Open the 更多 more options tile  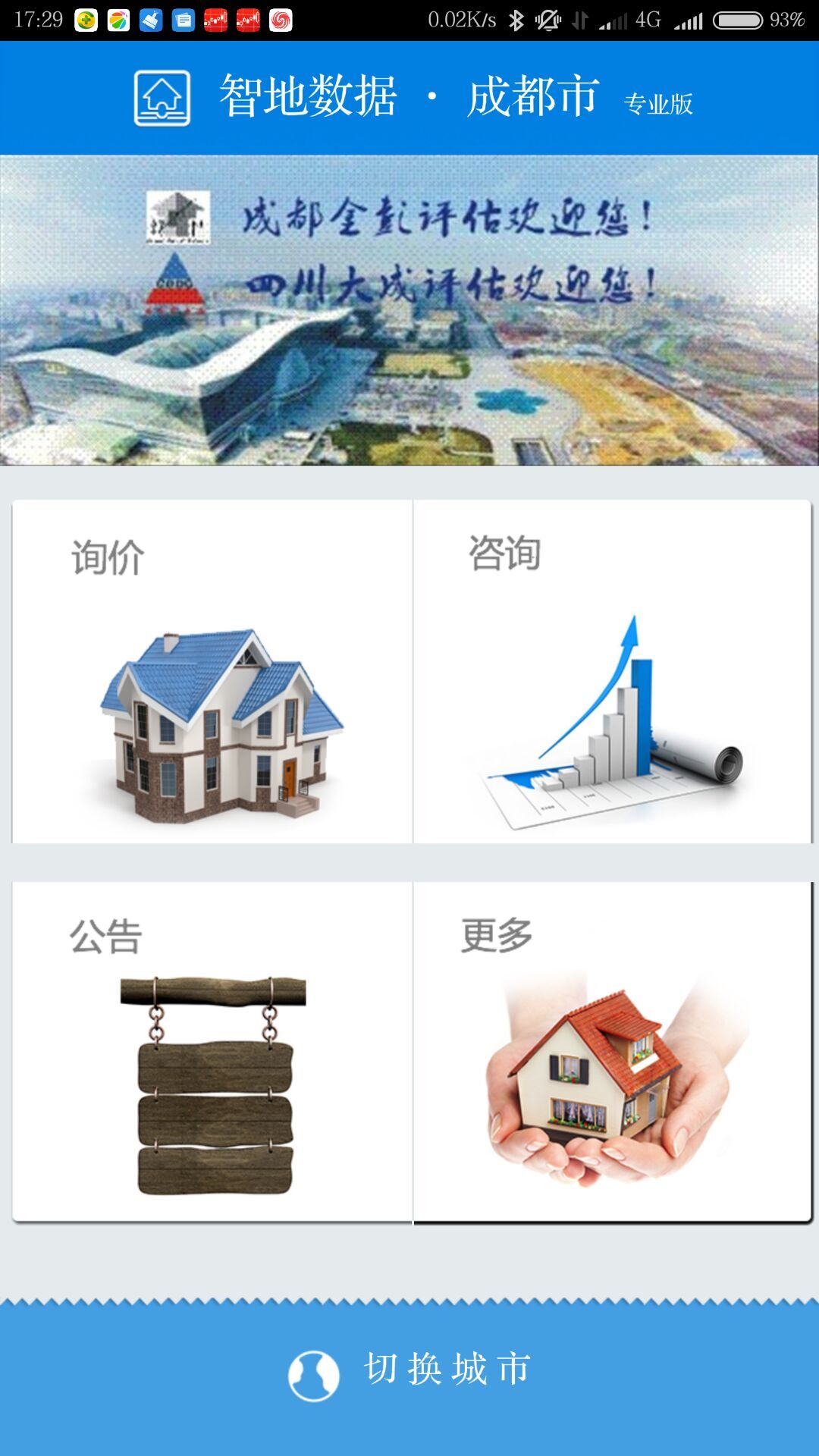pos(612,1051)
